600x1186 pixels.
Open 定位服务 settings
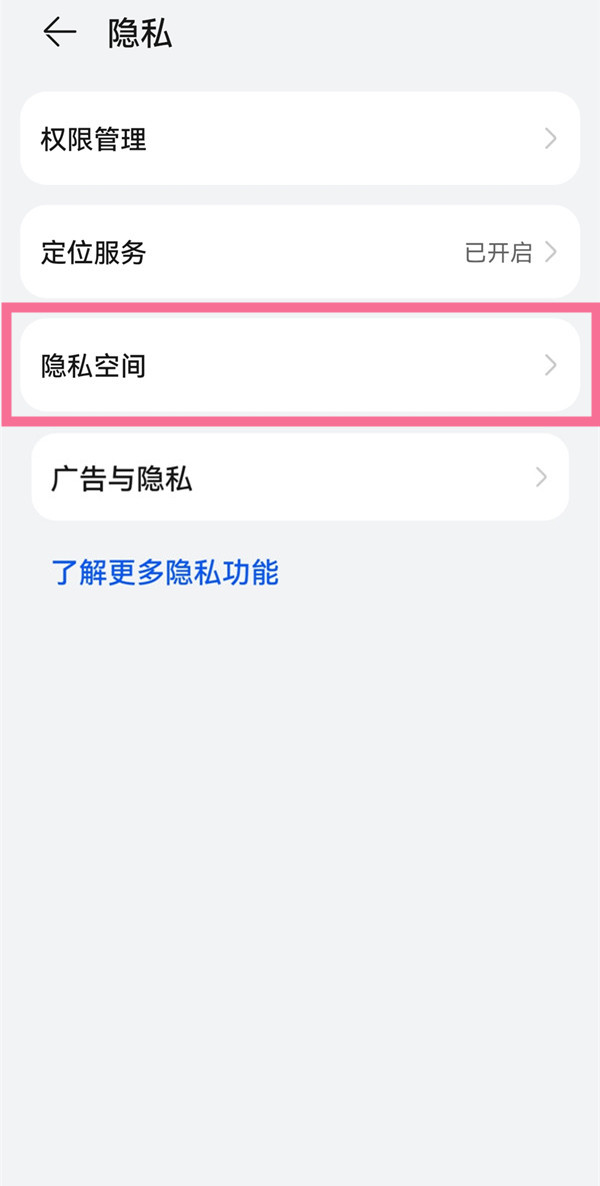300,252
